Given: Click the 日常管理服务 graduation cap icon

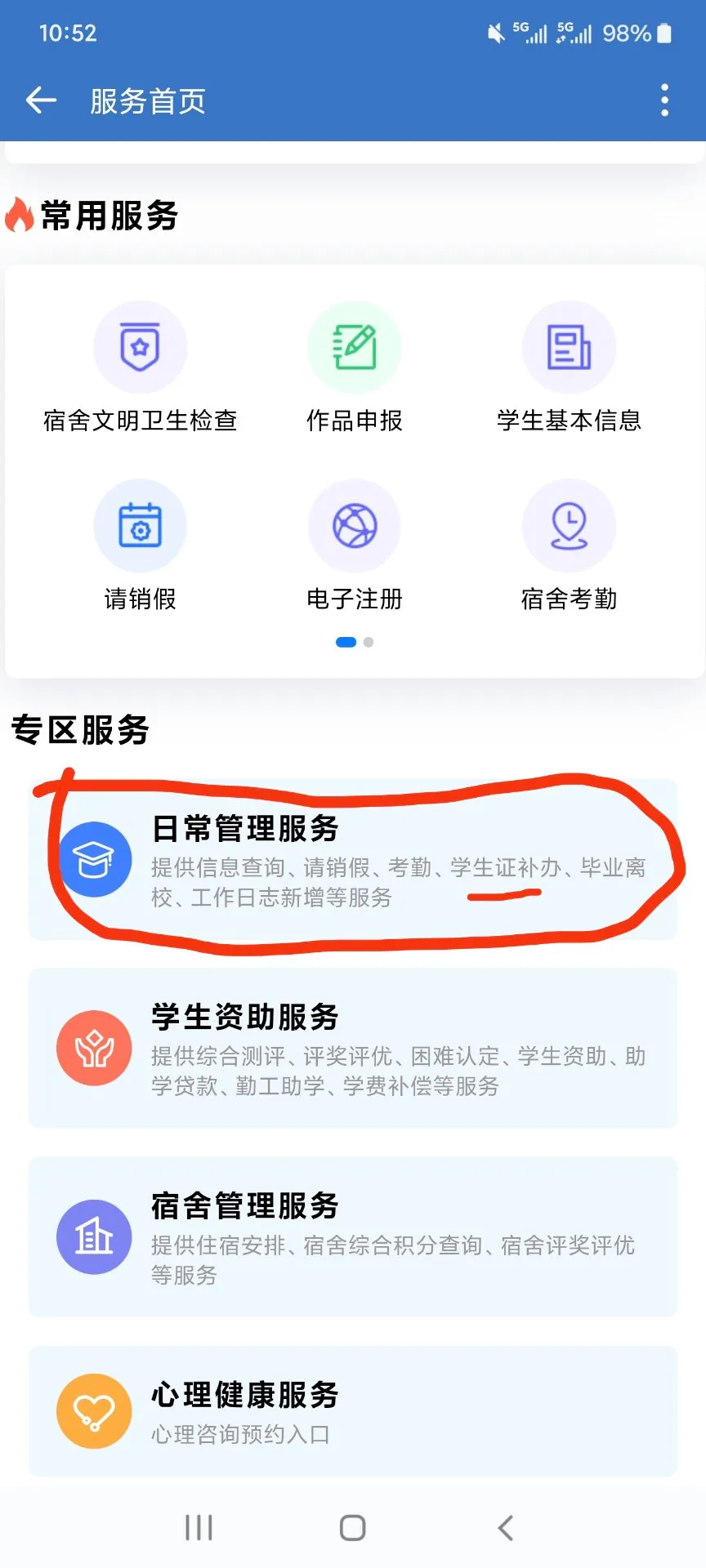Looking at the screenshot, I should click(95, 859).
